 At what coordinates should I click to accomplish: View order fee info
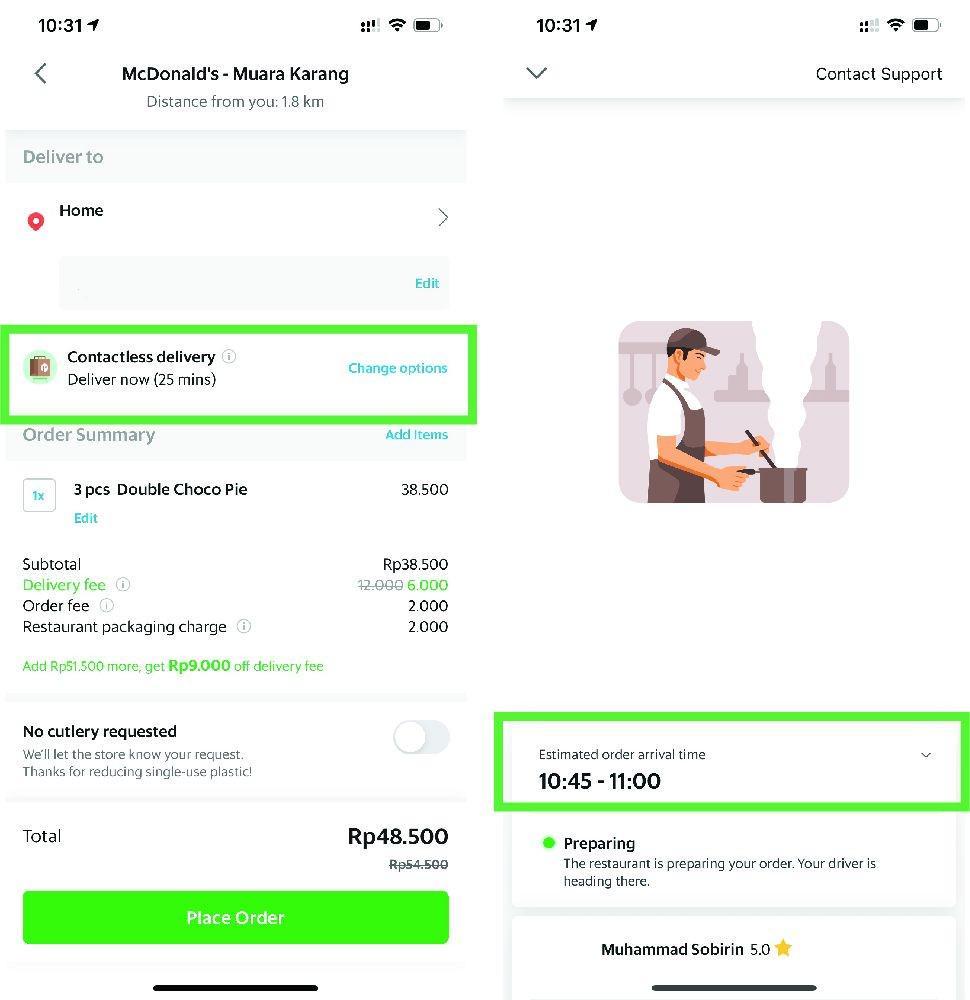107,606
